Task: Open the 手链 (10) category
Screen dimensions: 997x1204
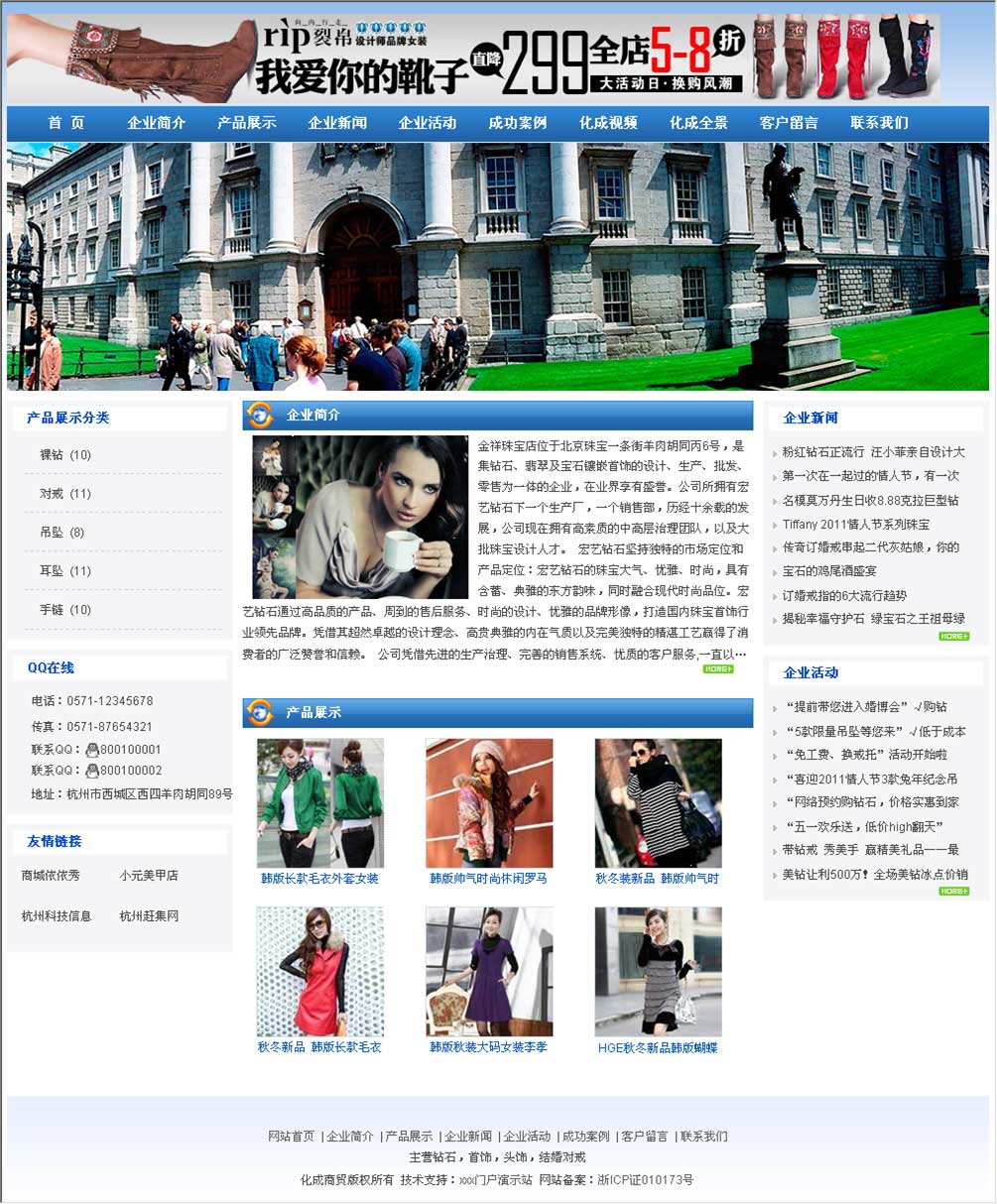Action: click(65, 610)
